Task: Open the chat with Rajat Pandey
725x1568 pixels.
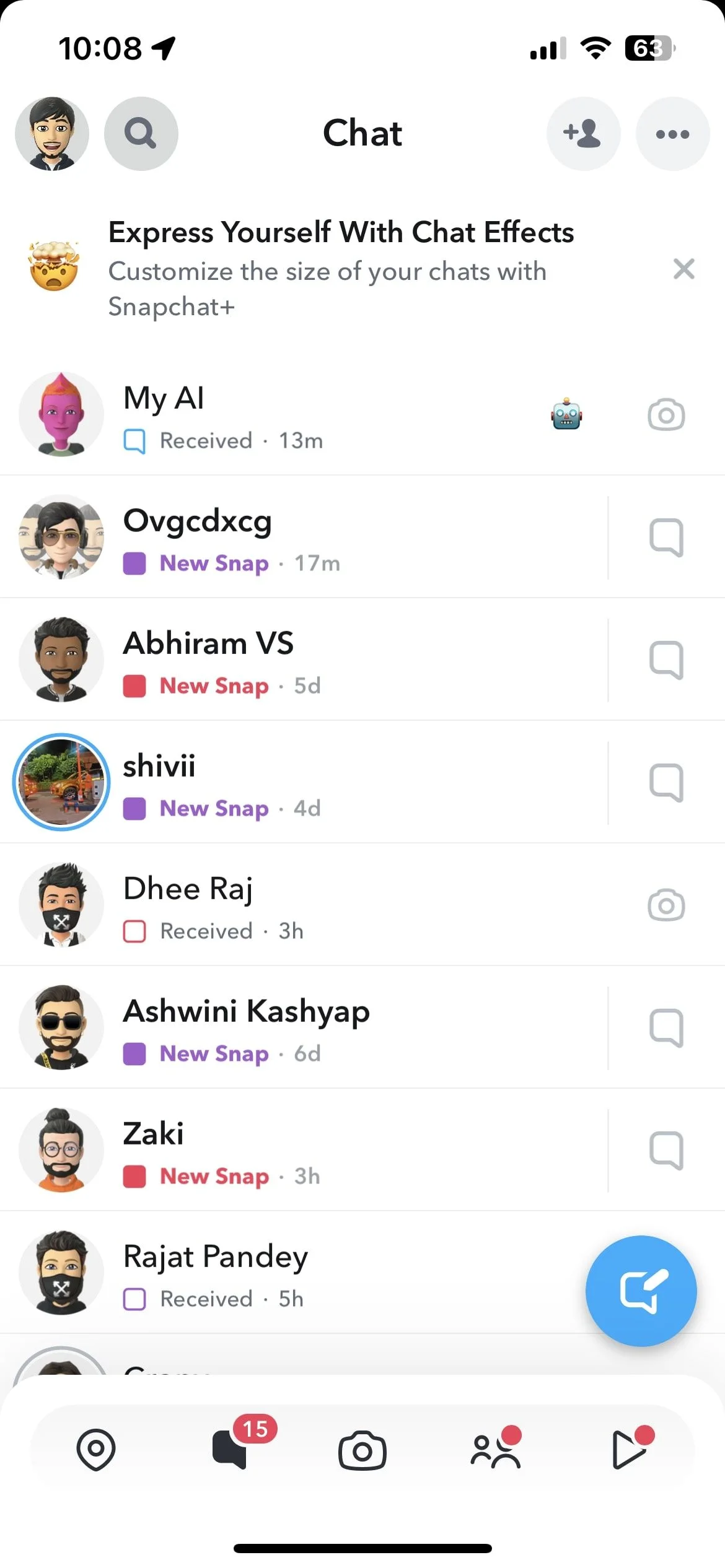Action: click(x=291, y=1273)
